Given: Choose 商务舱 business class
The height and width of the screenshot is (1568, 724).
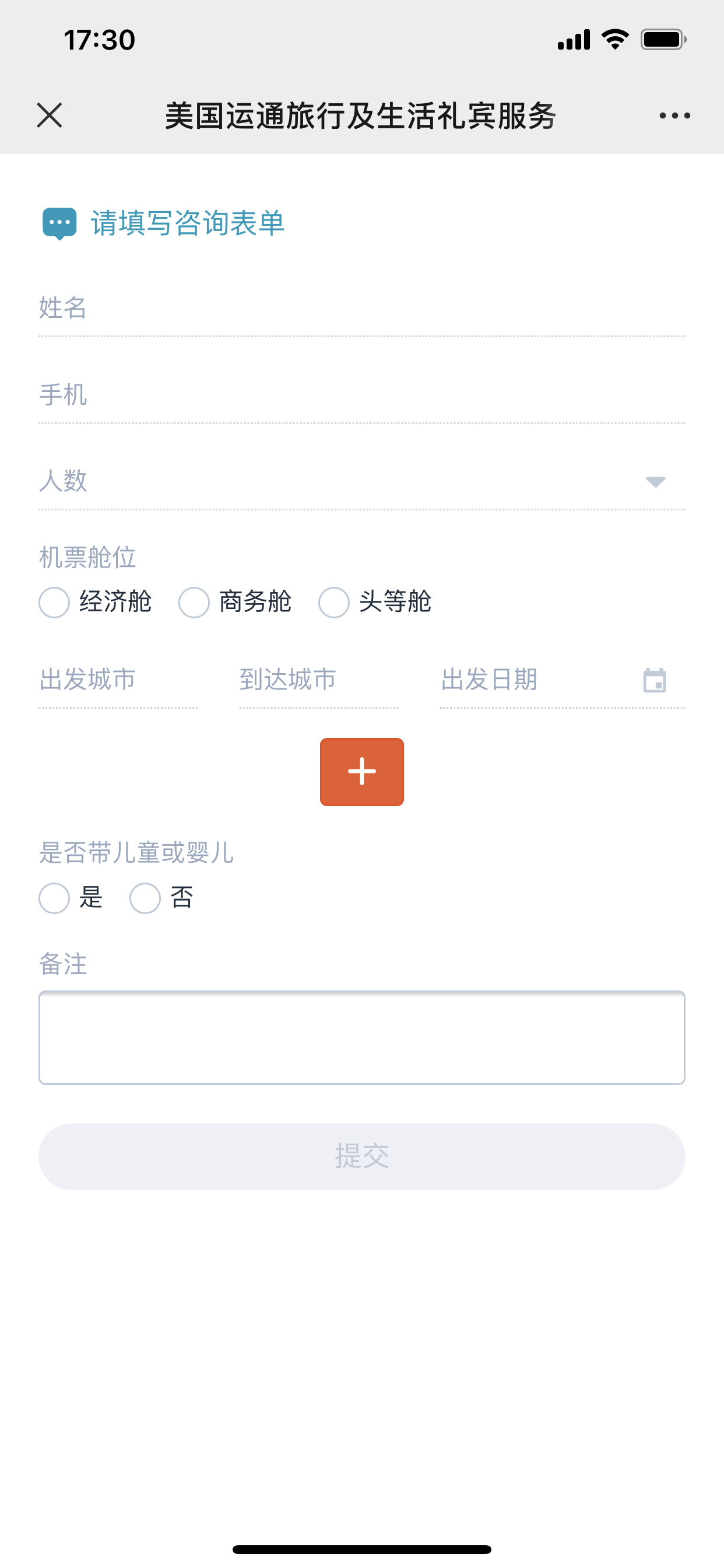Looking at the screenshot, I should click(194, 603).
